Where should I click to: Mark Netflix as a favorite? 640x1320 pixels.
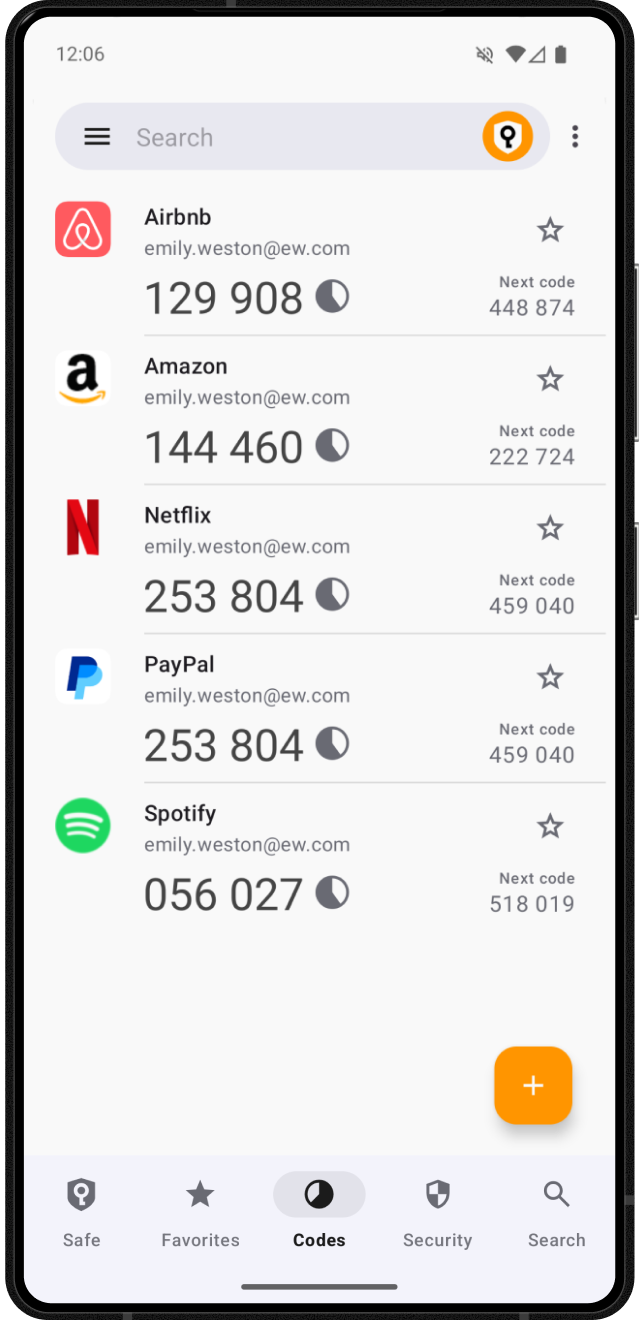click(x=550, y=529)
